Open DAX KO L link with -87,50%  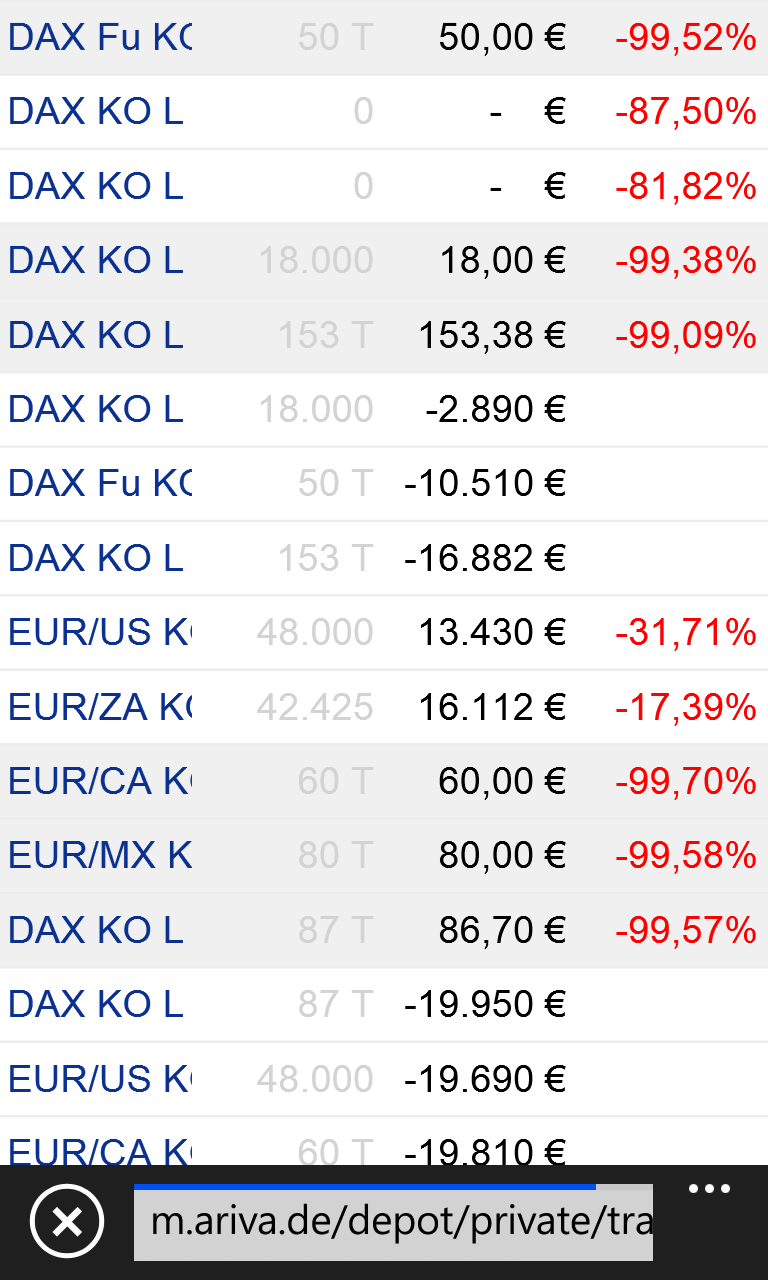96,111
